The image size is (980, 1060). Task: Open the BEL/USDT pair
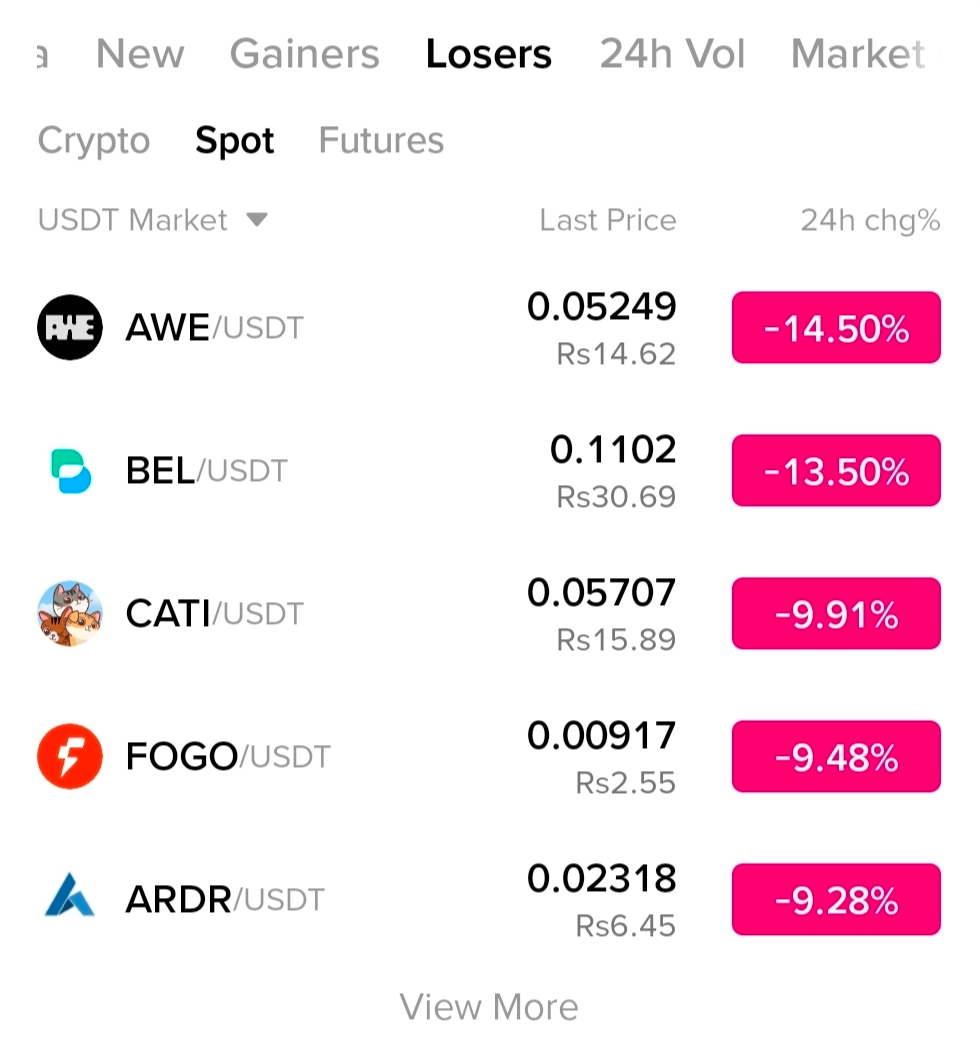(489, 471)
